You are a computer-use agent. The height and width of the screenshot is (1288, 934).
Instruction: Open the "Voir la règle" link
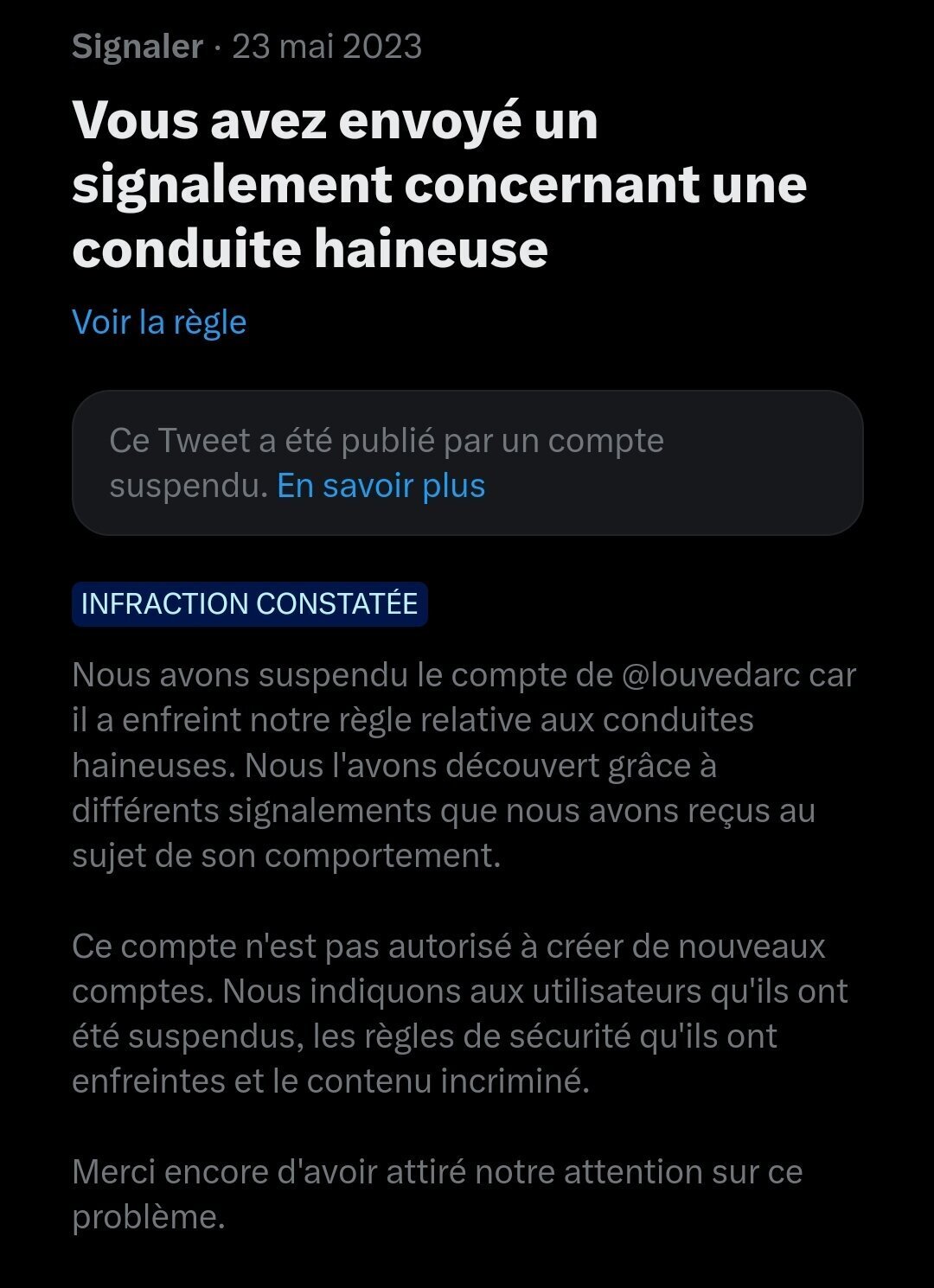pyautogui.click(x=159, y=322)
